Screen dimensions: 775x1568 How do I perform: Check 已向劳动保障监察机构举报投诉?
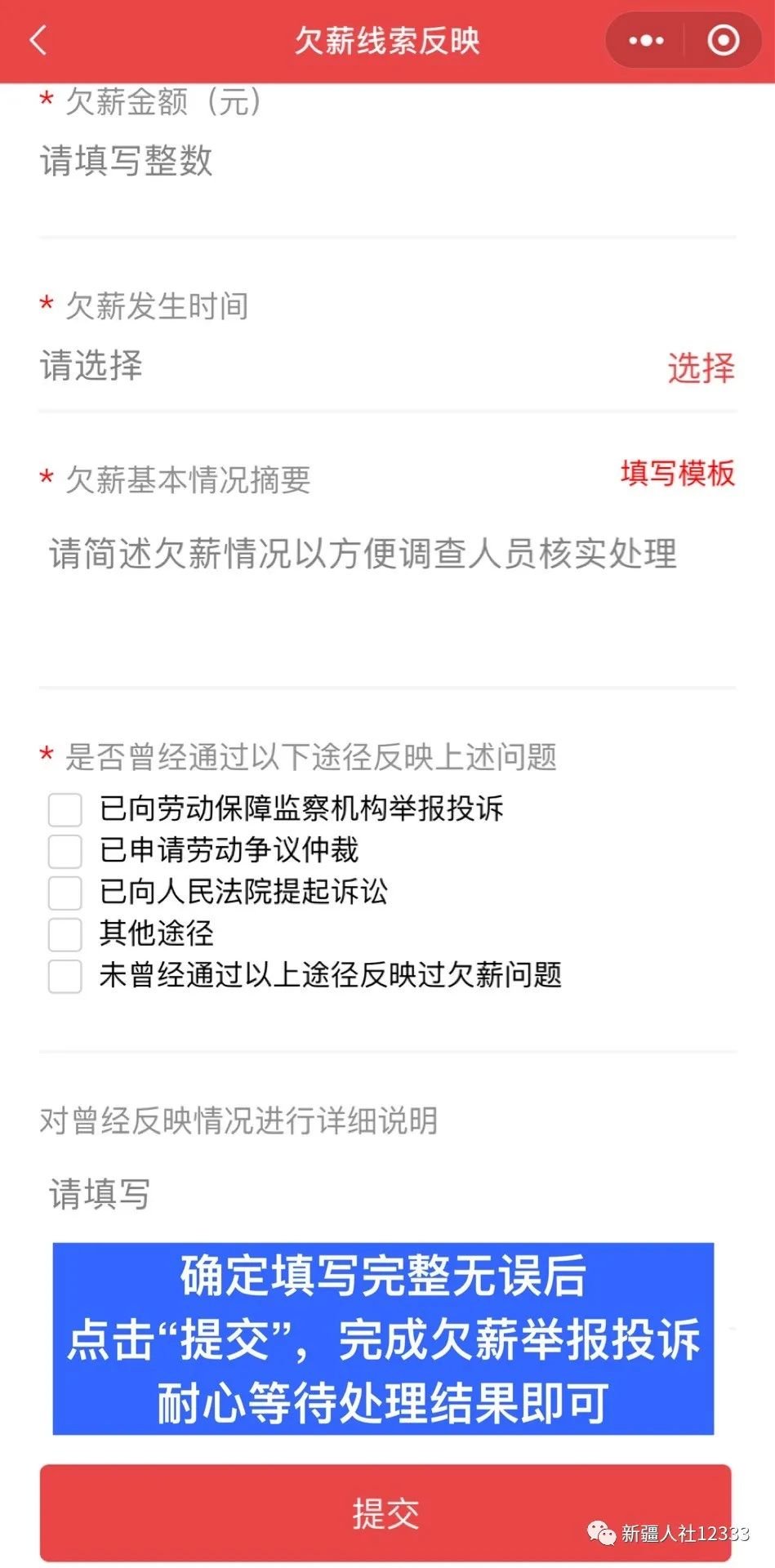pyautogui.click(x=65, y=809)
